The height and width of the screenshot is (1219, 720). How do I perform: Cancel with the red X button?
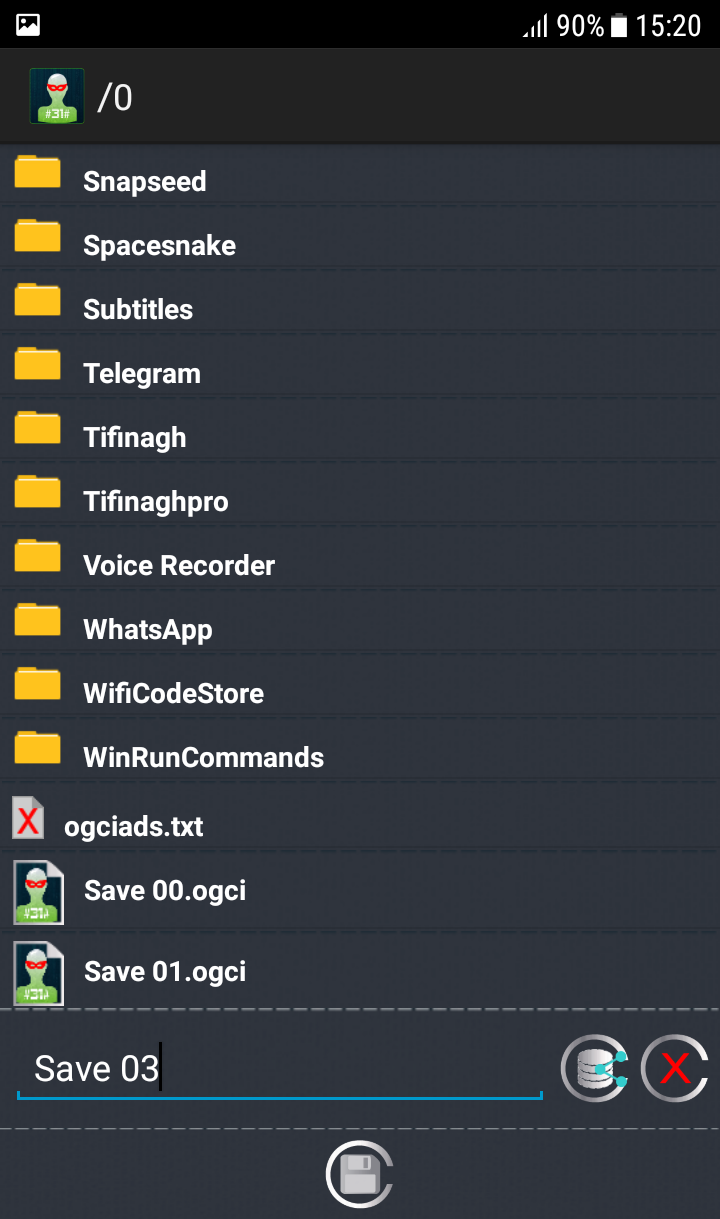click(x=675, y=1068)
